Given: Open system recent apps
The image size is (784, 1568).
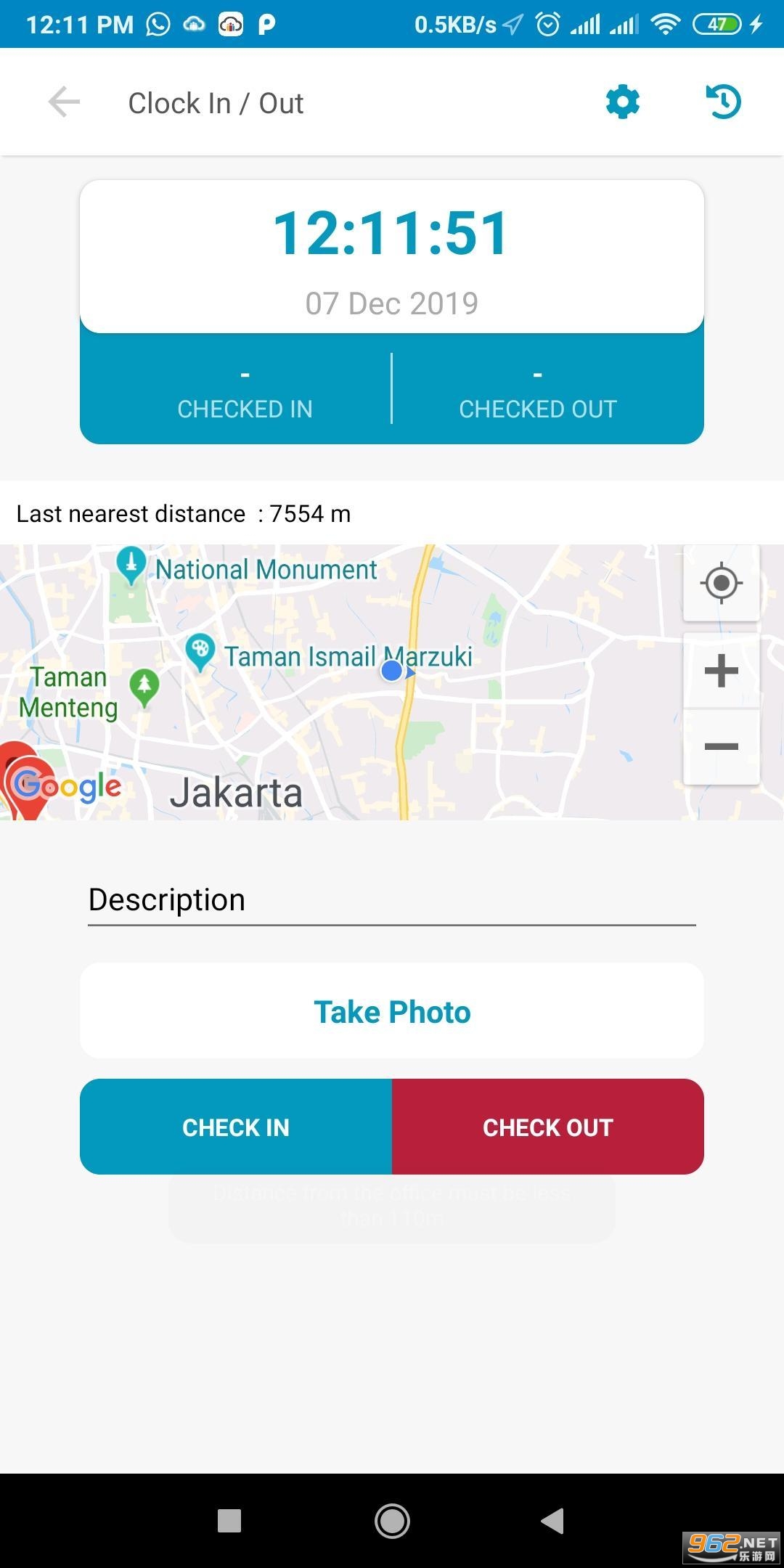Looking at the screenshot, I should (x=229, y=1521).
